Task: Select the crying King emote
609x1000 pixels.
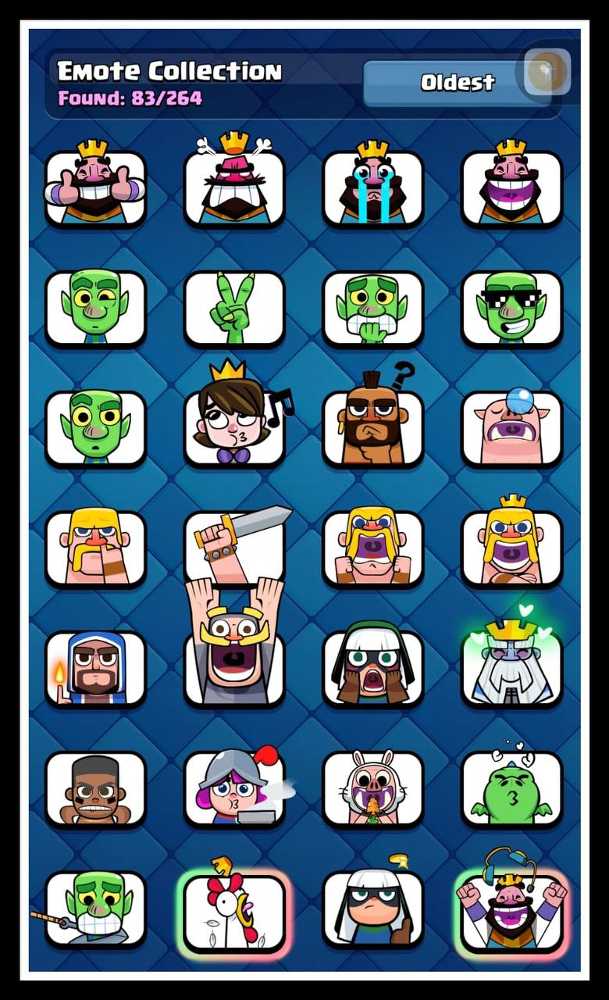Action: (x=373, y=186)
